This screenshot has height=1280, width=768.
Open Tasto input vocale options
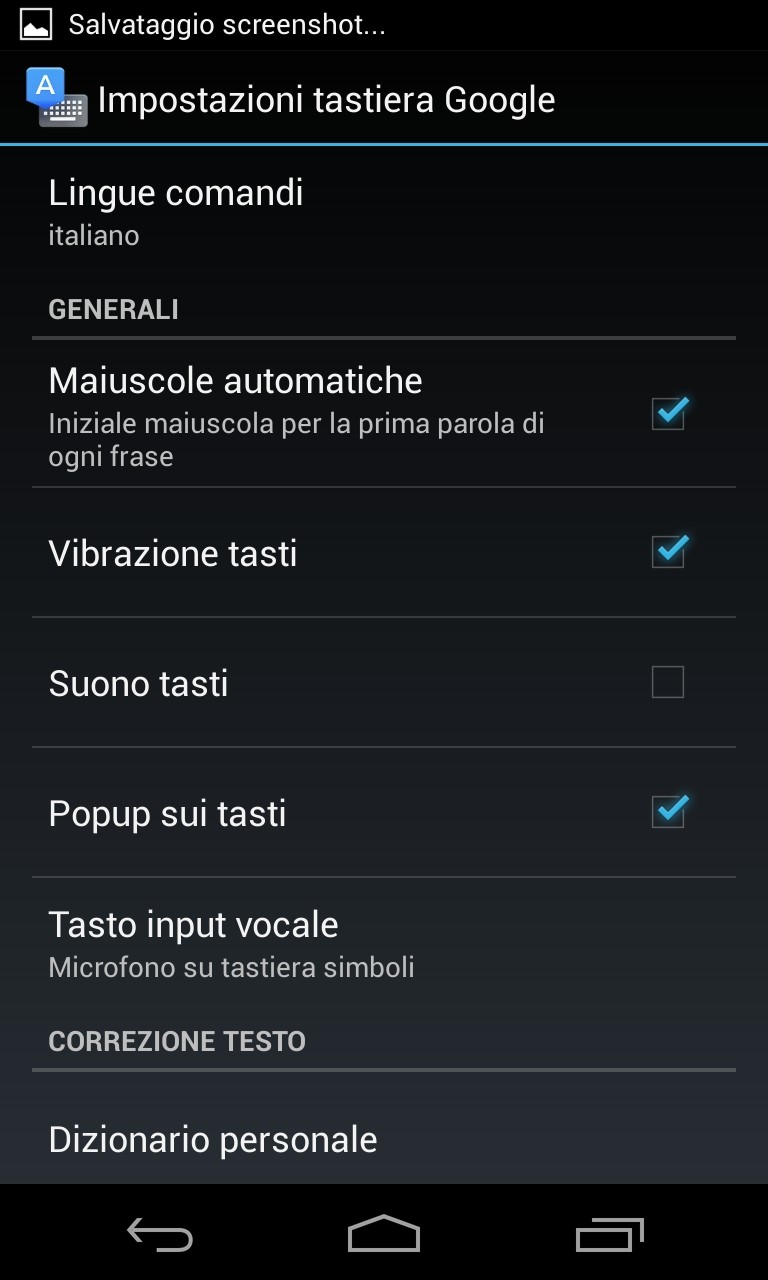point(384,943)
